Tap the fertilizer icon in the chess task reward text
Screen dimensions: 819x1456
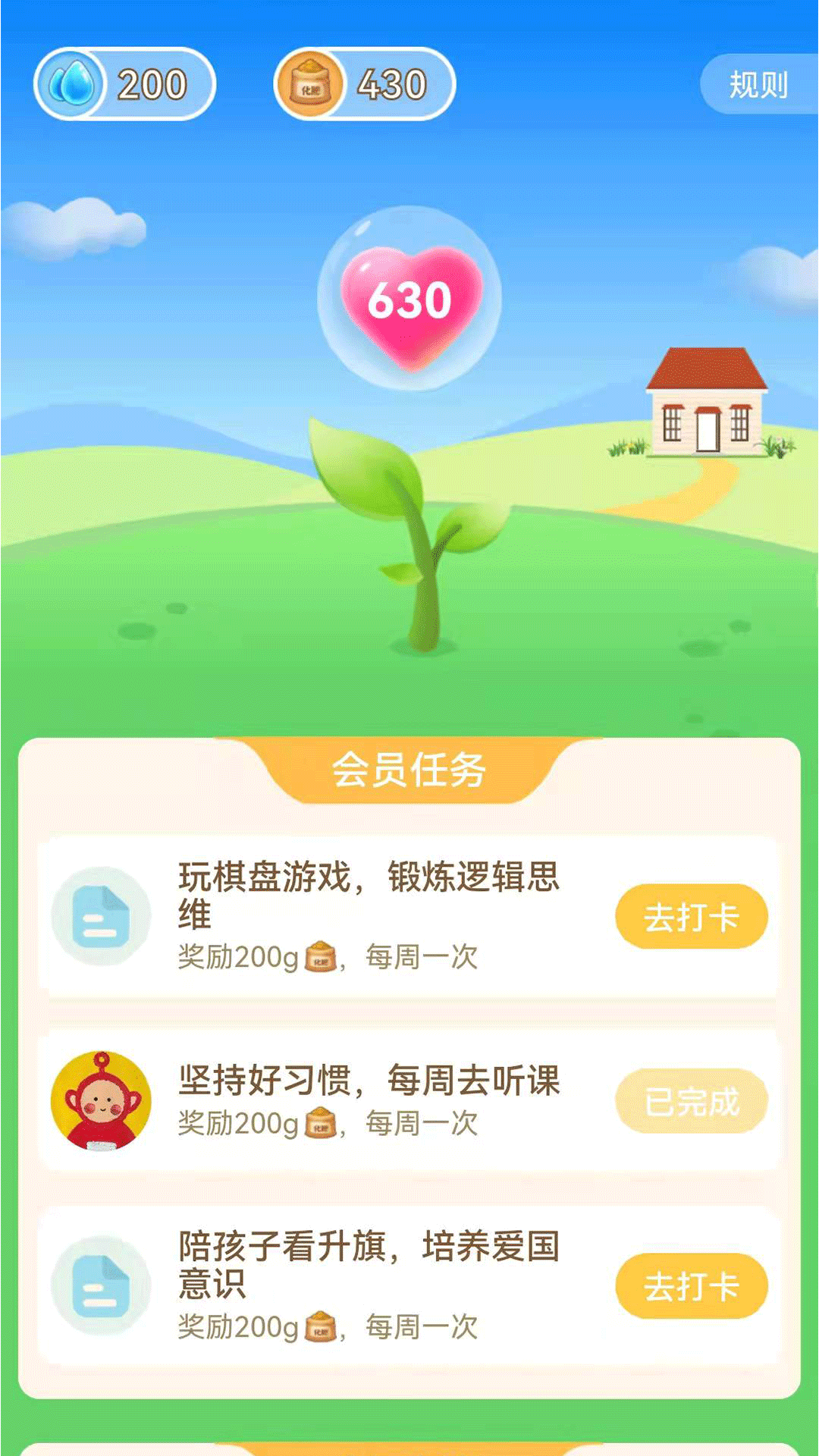(322, 955)
